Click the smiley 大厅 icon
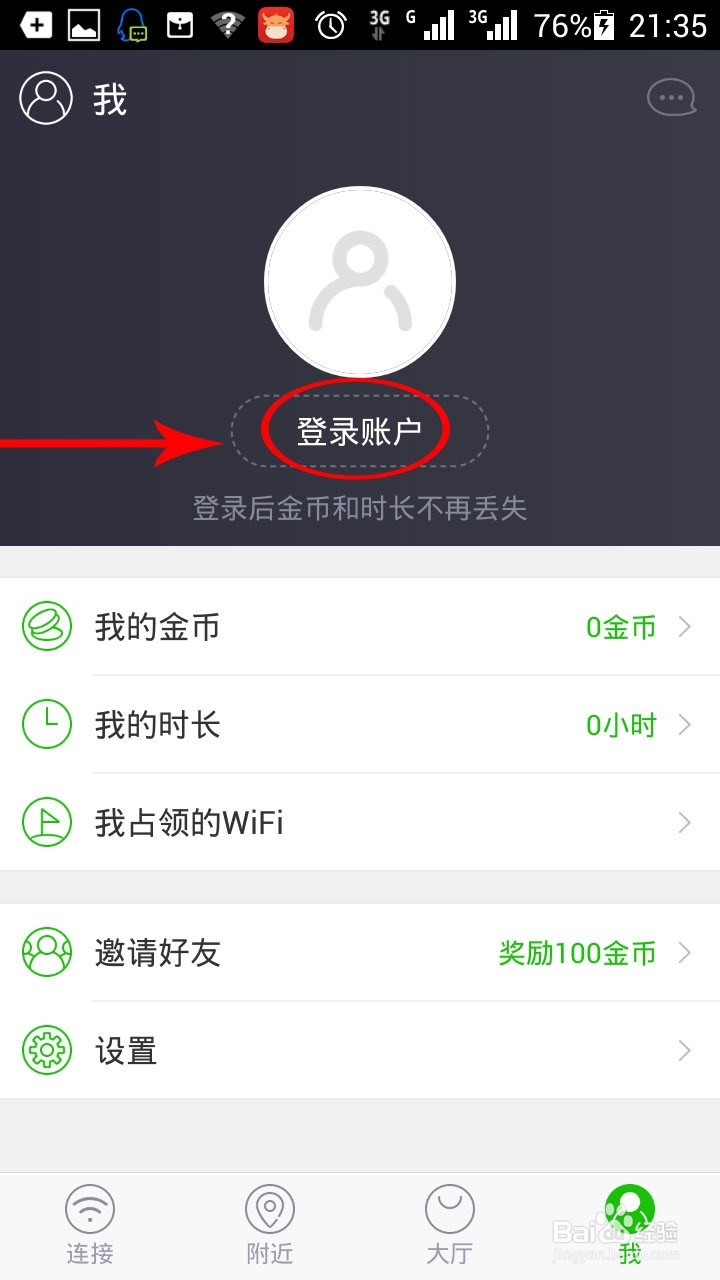The width and height of the screenshot is (720, 1280). coord(450,1210)
